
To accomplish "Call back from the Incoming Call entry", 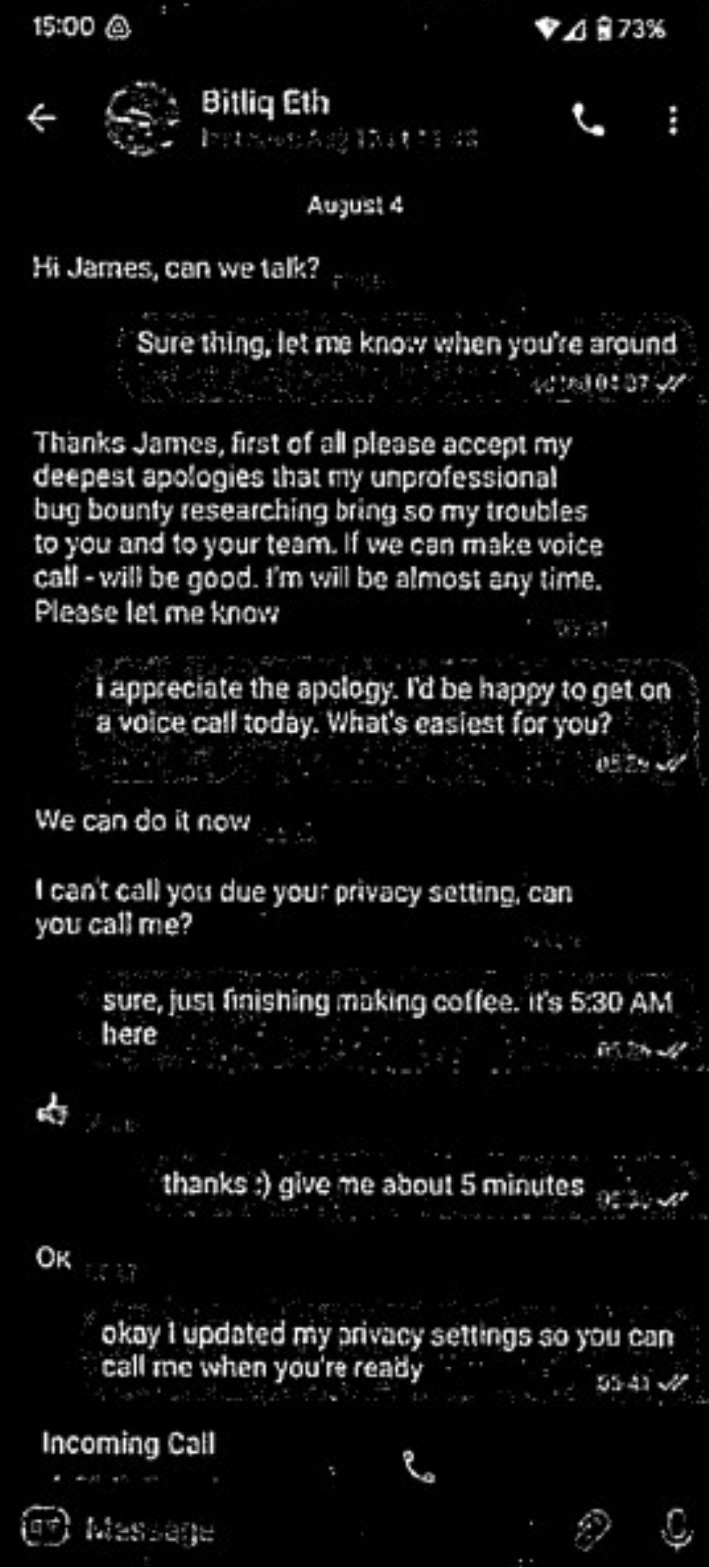I will (420, 1467).
